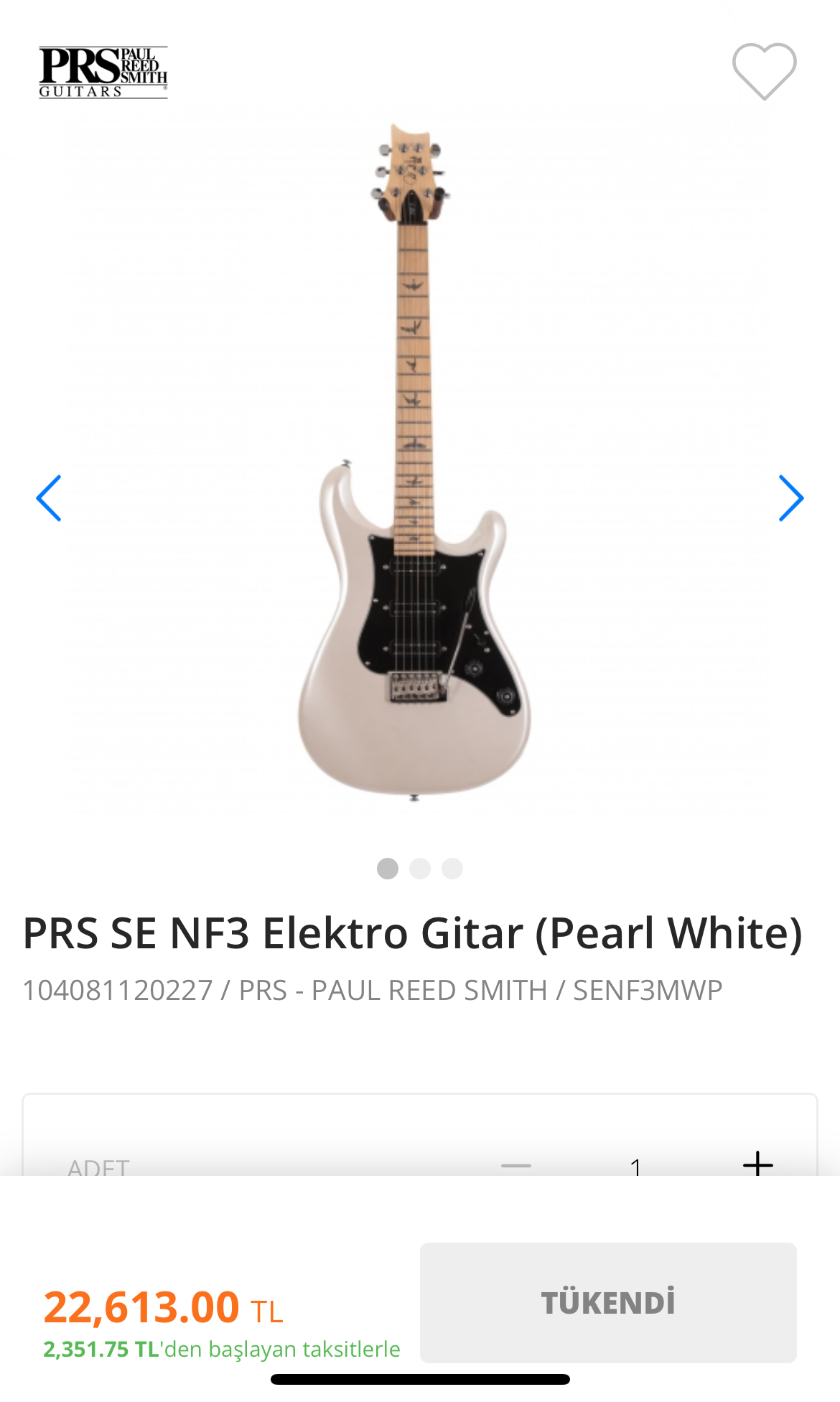Add the guitar to favorites with the heart

[x=764, y=71]
